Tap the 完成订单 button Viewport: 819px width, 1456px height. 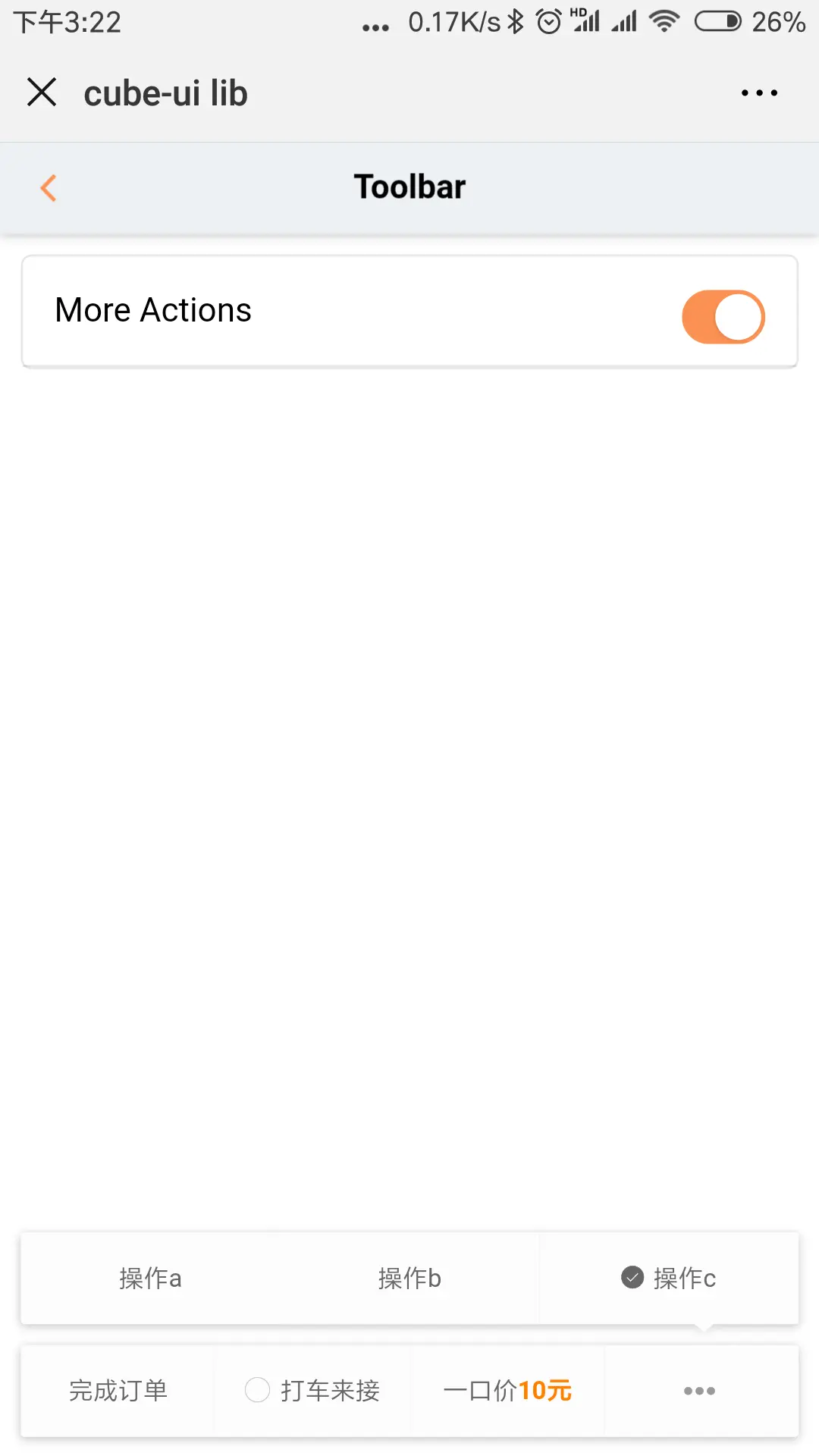118,1391
